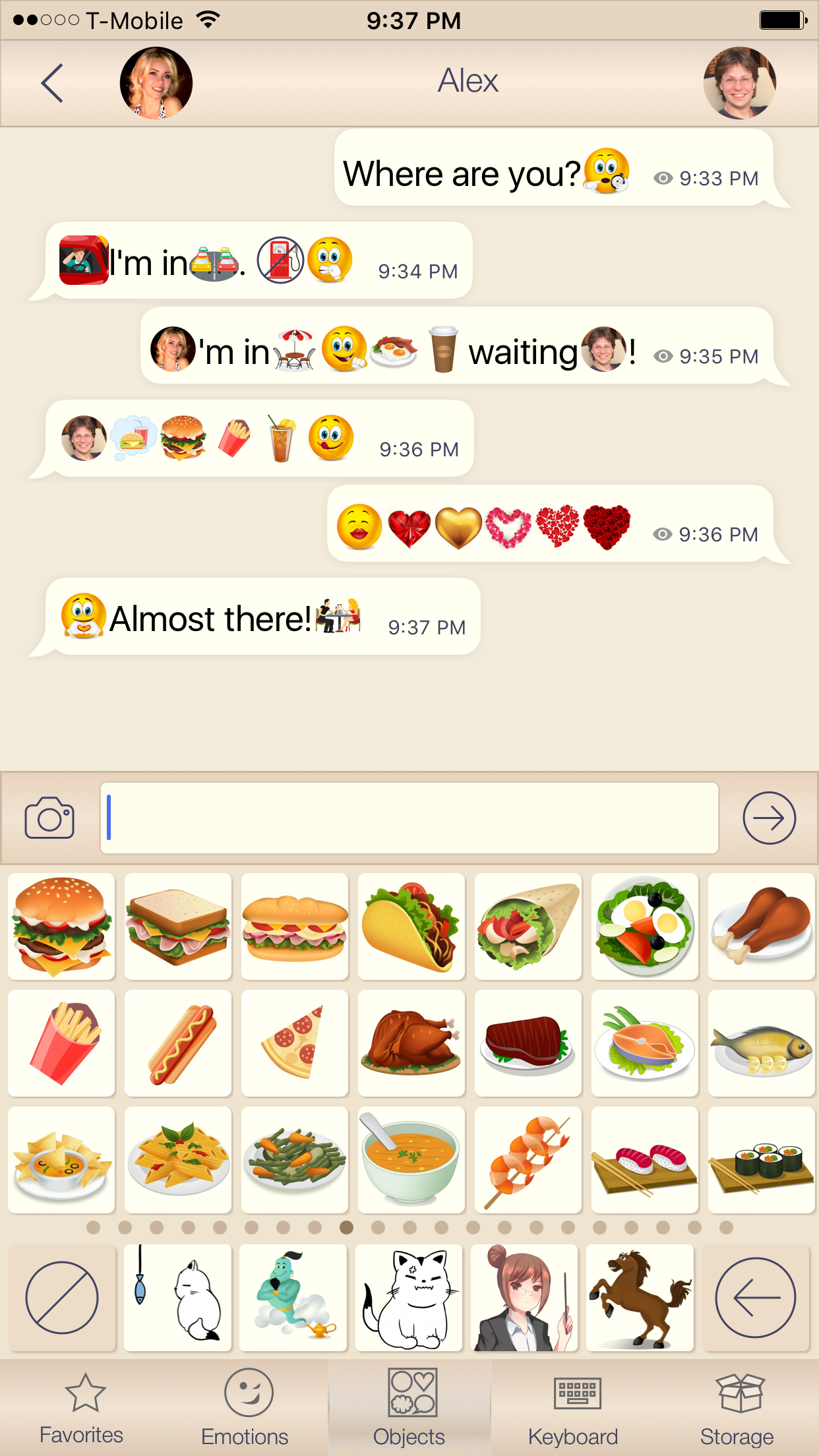
Task: Switch to the Favorites tab
Action: 82,1408
